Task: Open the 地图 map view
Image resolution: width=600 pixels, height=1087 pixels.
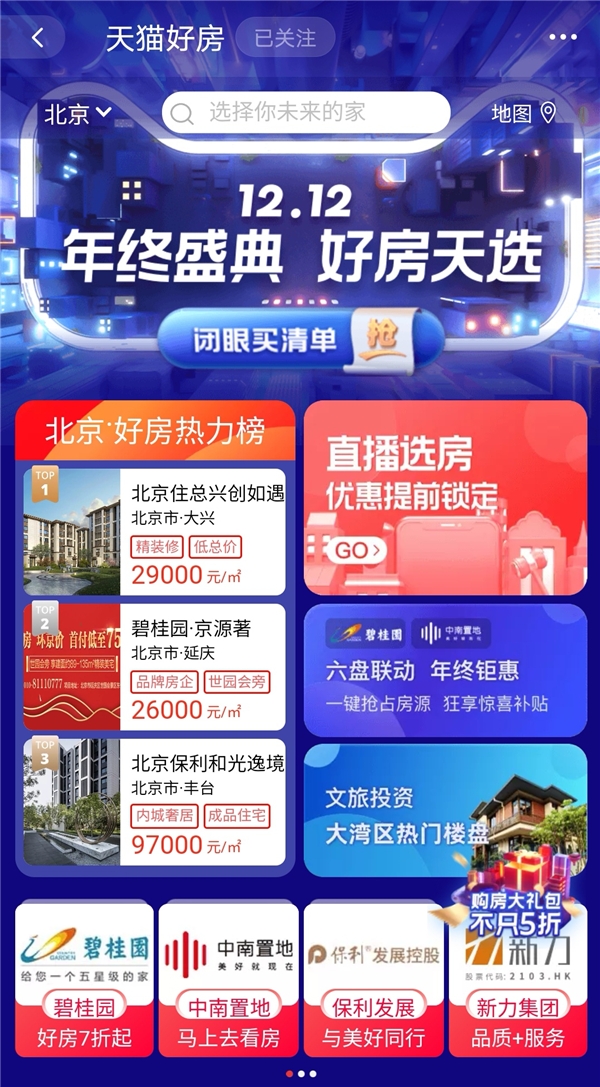Action: pyautogui.click(x=523, y=113)
